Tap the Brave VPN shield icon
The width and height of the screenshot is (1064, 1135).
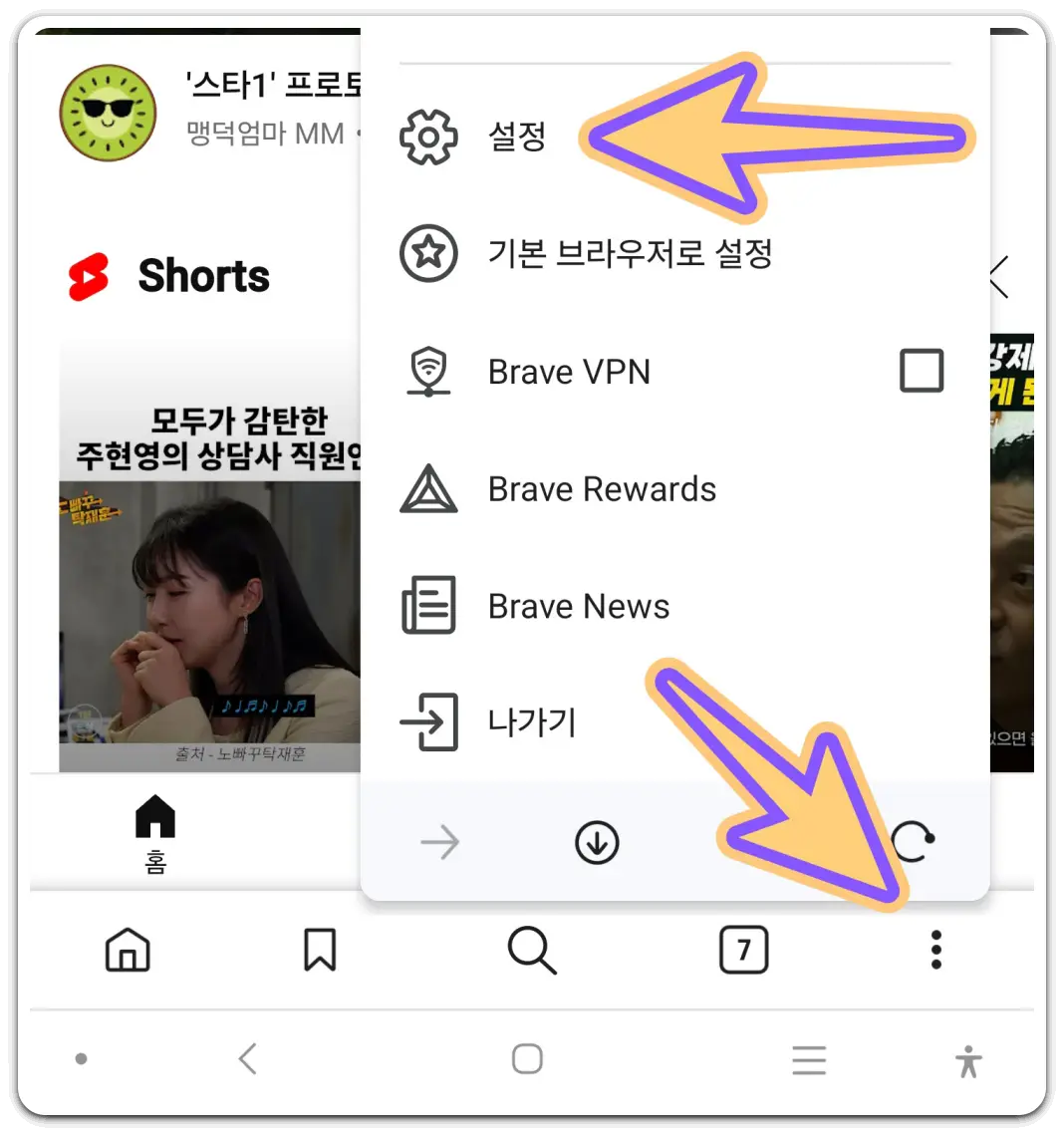[428, 370]
